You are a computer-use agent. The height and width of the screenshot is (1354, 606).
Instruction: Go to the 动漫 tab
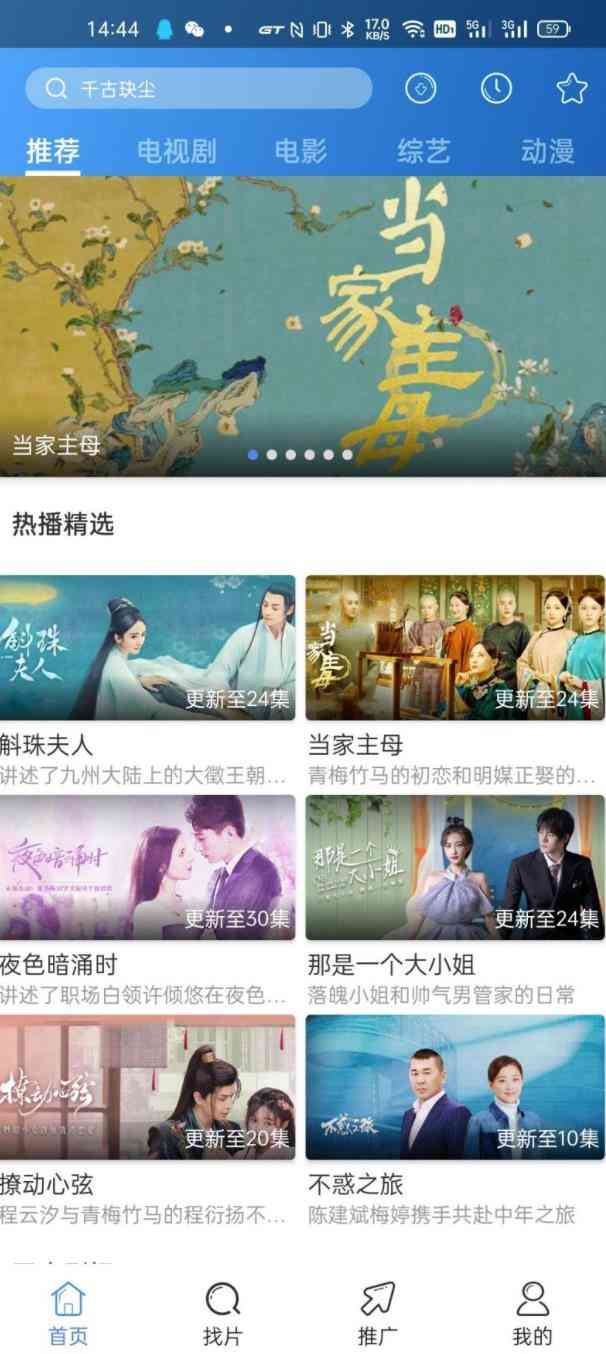pyautogui.click(x=548, y=151)
